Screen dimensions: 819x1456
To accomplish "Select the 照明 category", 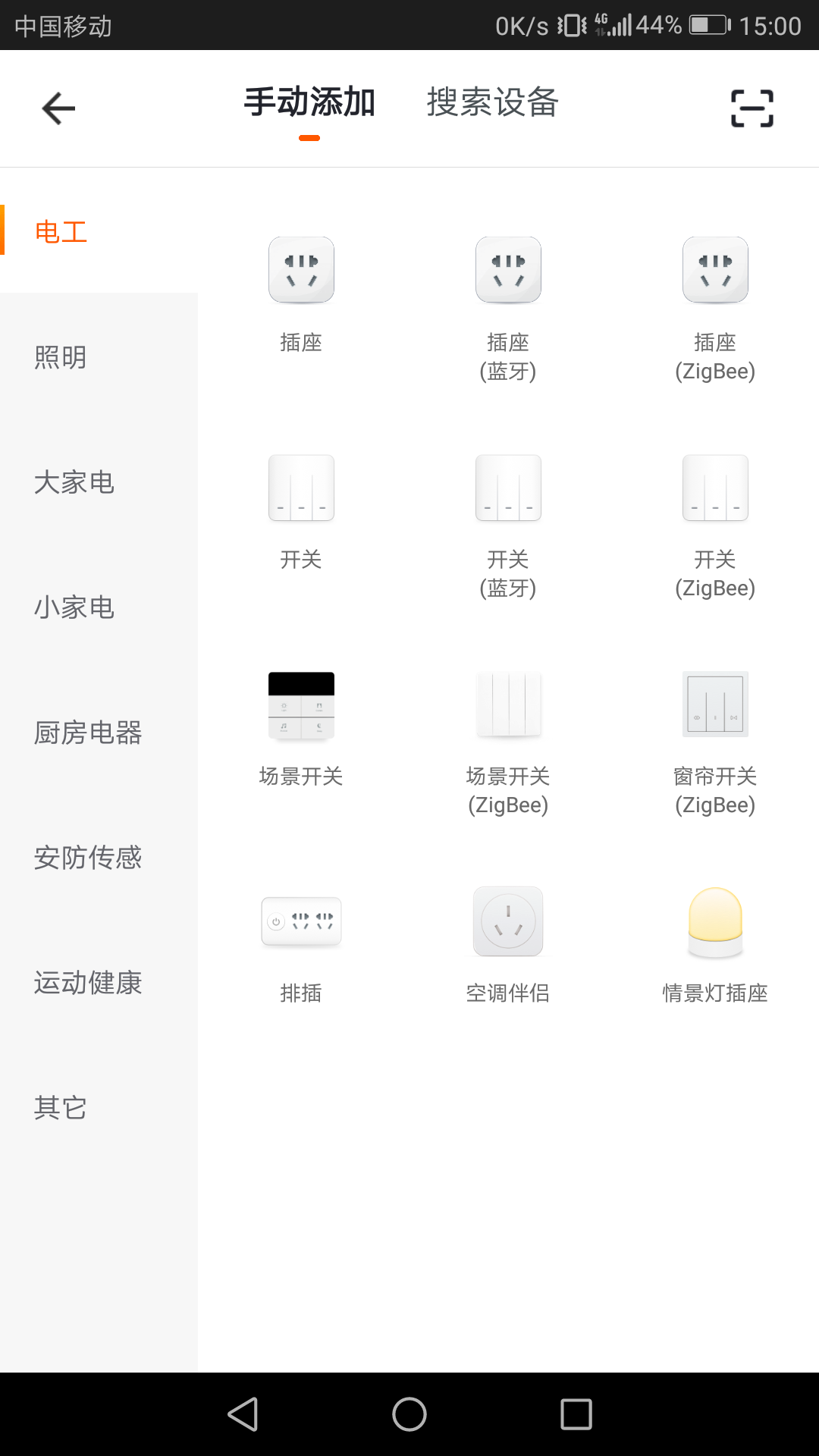I will pyautogui.click(x=61, y=356).
